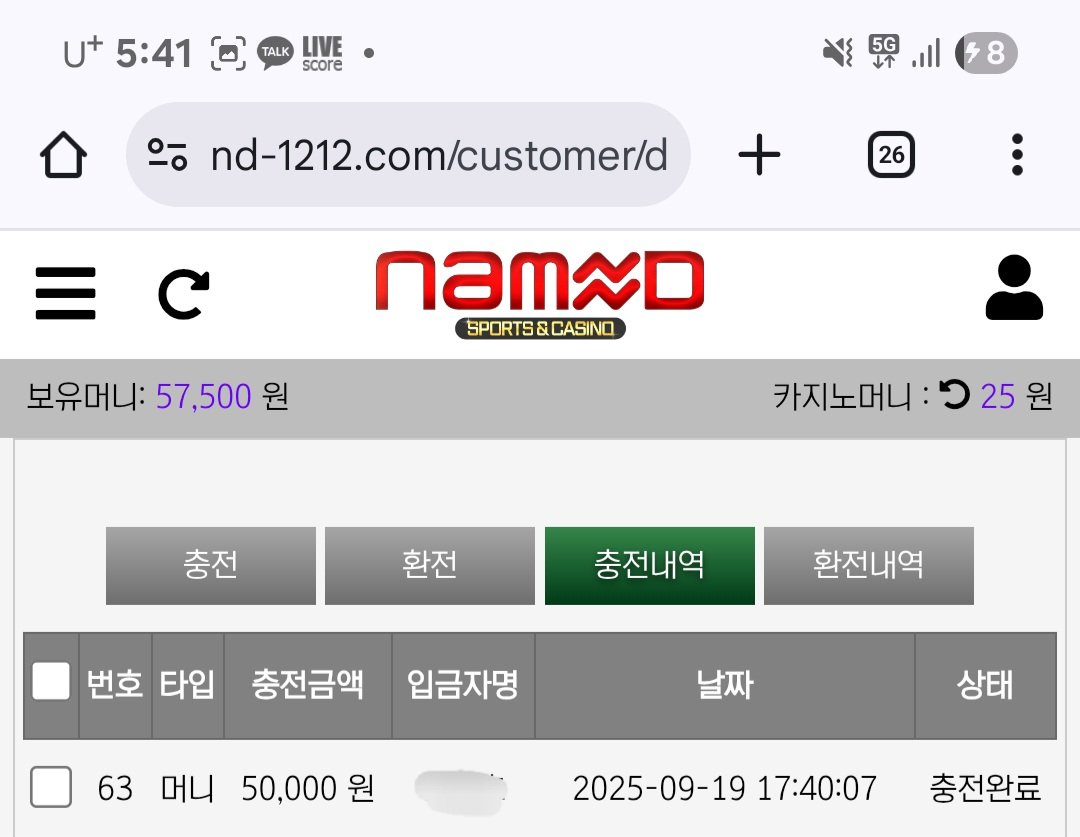Open the tab switcher showing 26
The height and width of the screenshot is (837, 1080).
pyautogui.click(x=891, y=156)
